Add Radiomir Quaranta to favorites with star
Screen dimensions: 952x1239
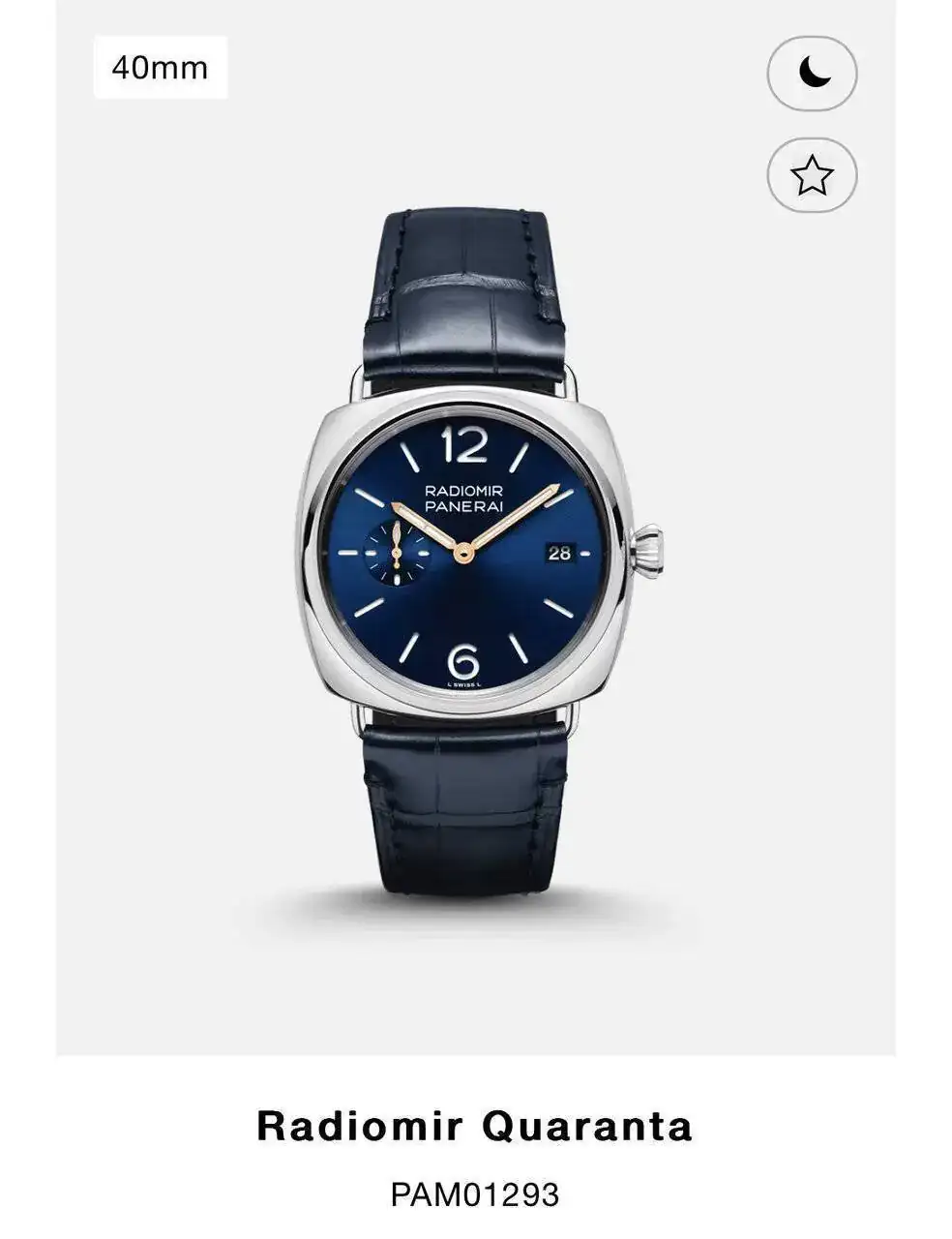pos(812,175)
